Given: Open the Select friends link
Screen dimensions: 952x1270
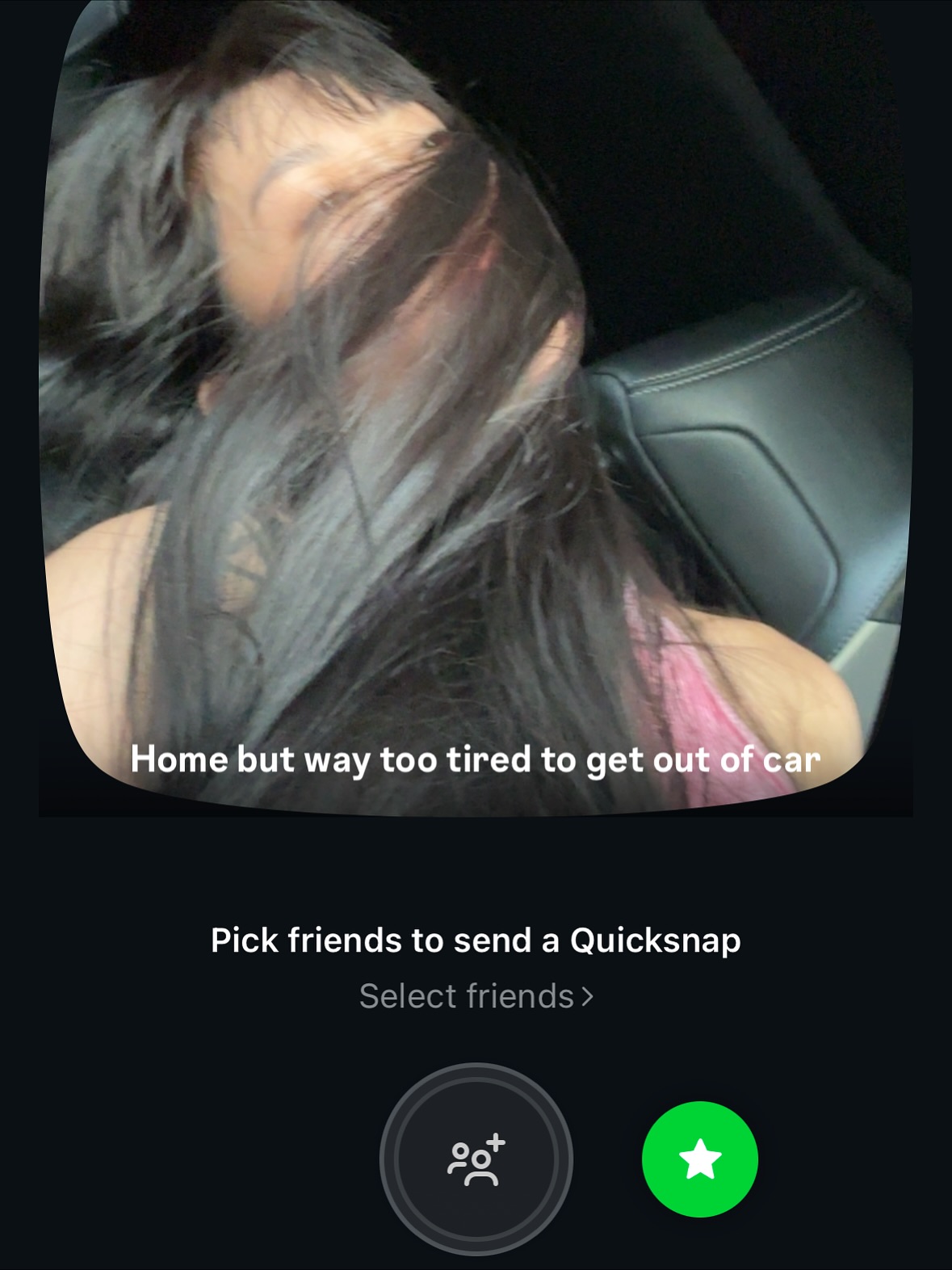Looking at the screenshot, I should [x=476, y=996].
